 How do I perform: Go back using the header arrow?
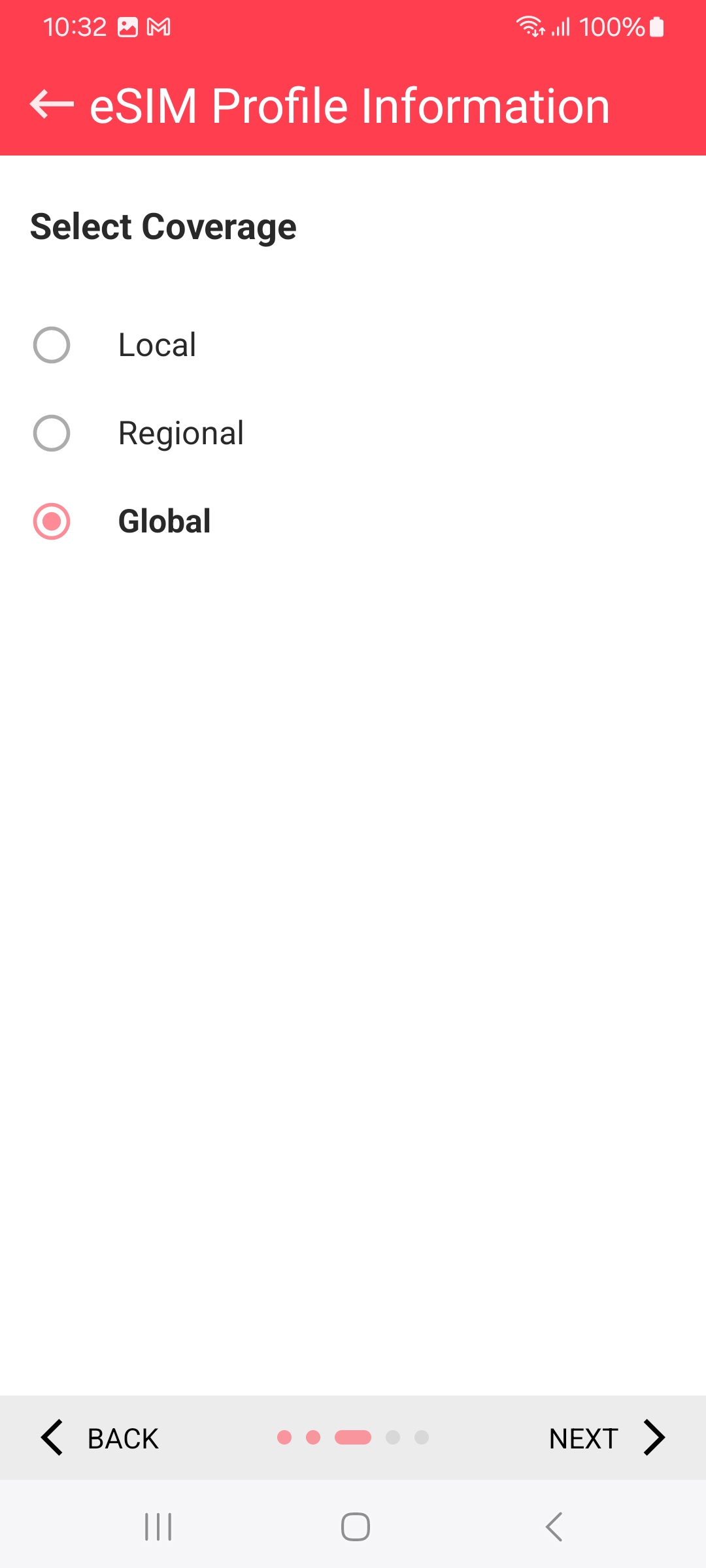point(52,105)
